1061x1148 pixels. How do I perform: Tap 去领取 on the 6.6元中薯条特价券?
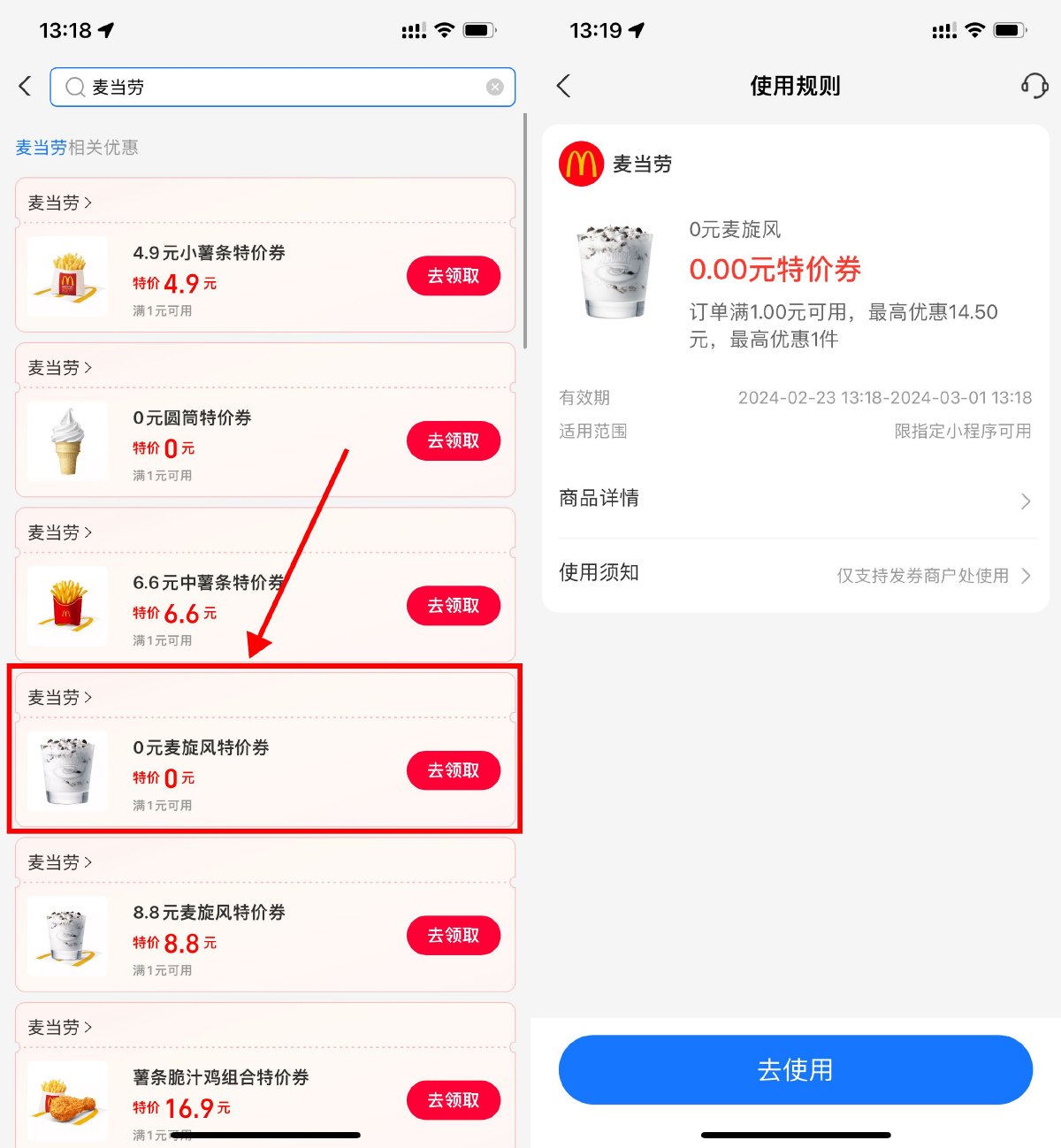point(453,605)
